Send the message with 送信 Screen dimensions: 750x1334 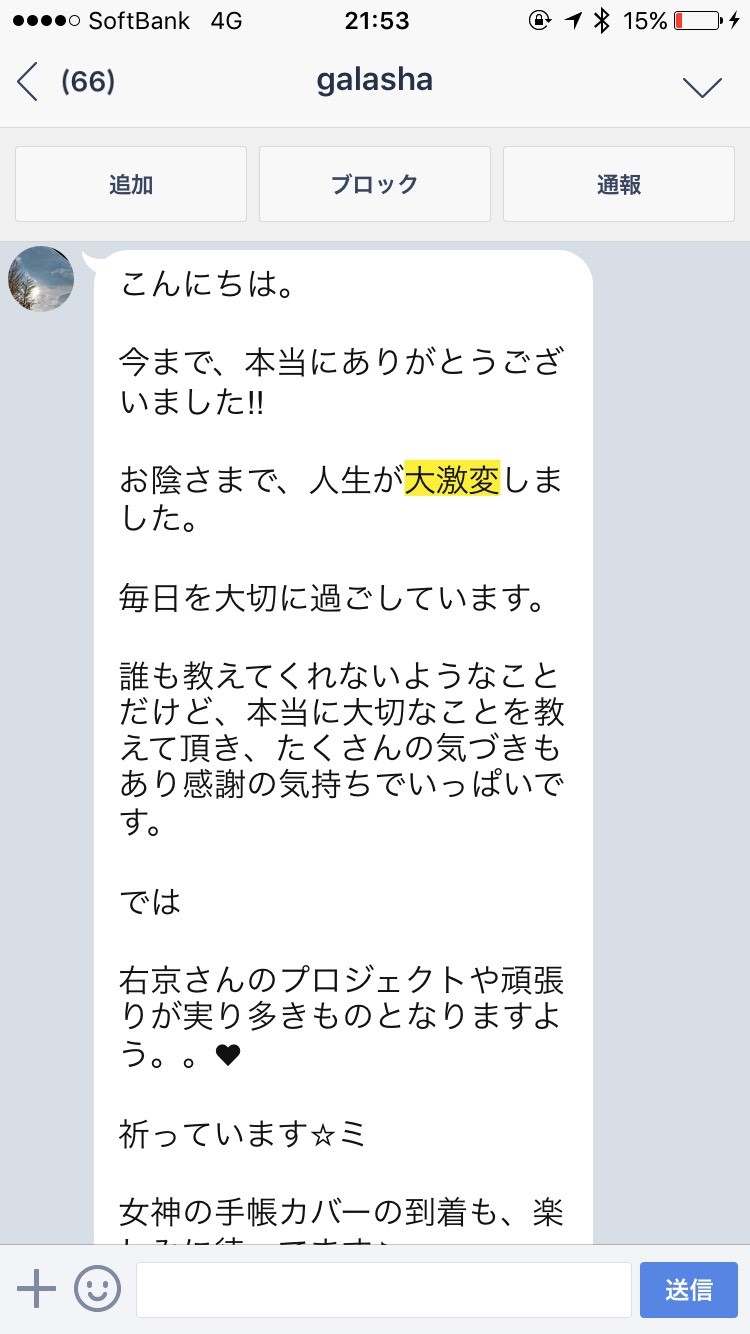688,1289
